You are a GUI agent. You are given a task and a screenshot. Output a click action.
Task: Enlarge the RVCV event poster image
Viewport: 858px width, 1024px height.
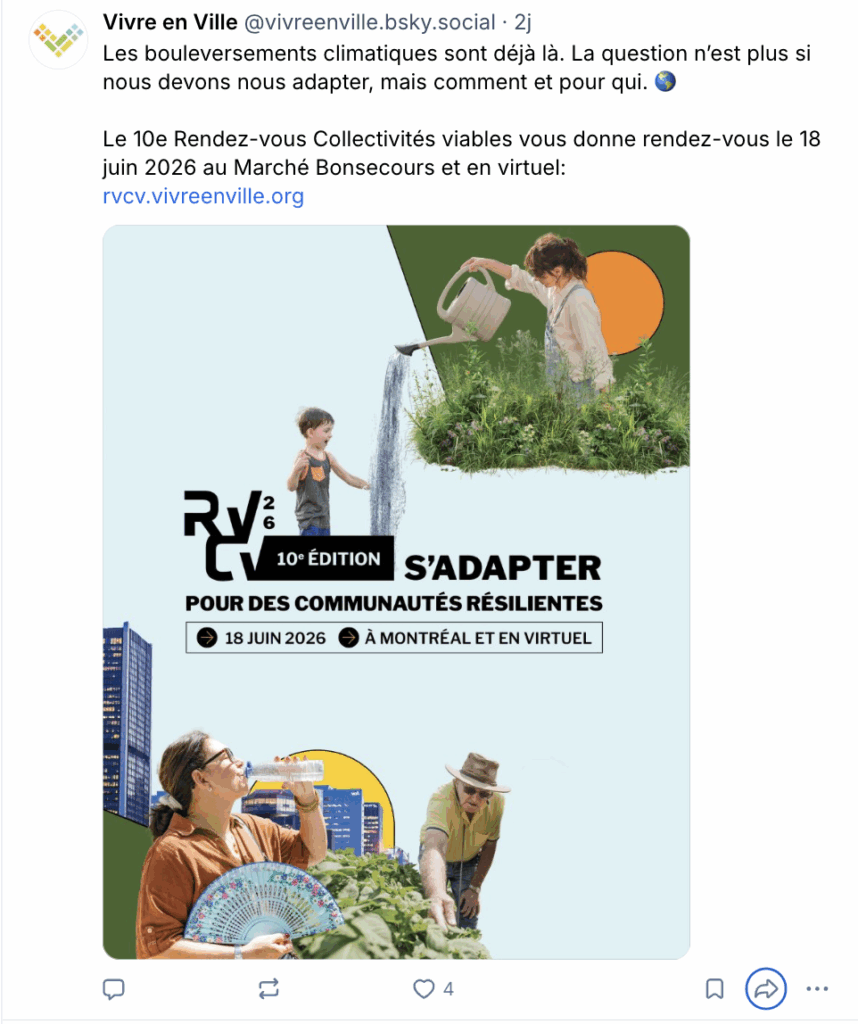click(396, 591)
